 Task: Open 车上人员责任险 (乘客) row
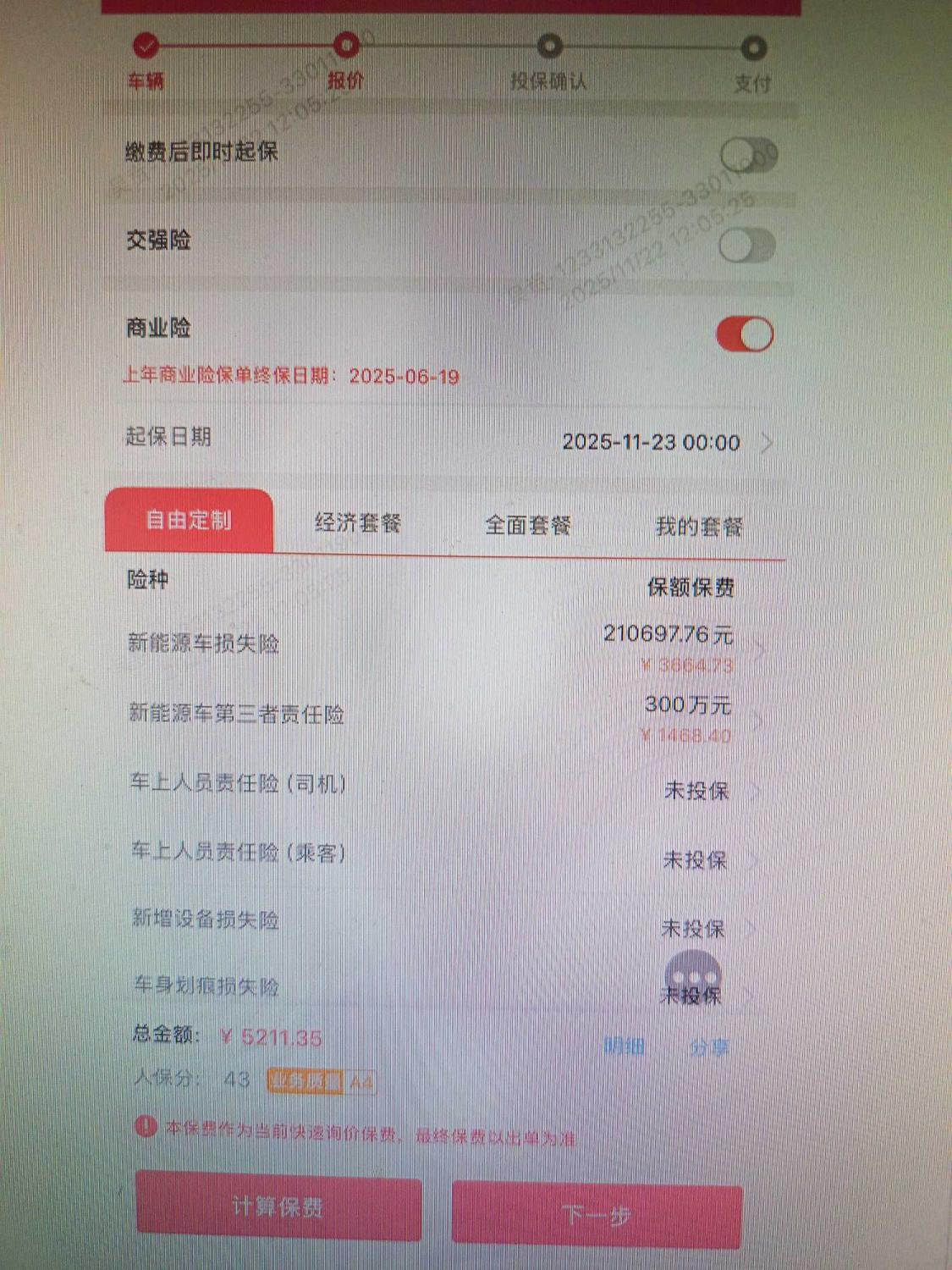(695, 860)
